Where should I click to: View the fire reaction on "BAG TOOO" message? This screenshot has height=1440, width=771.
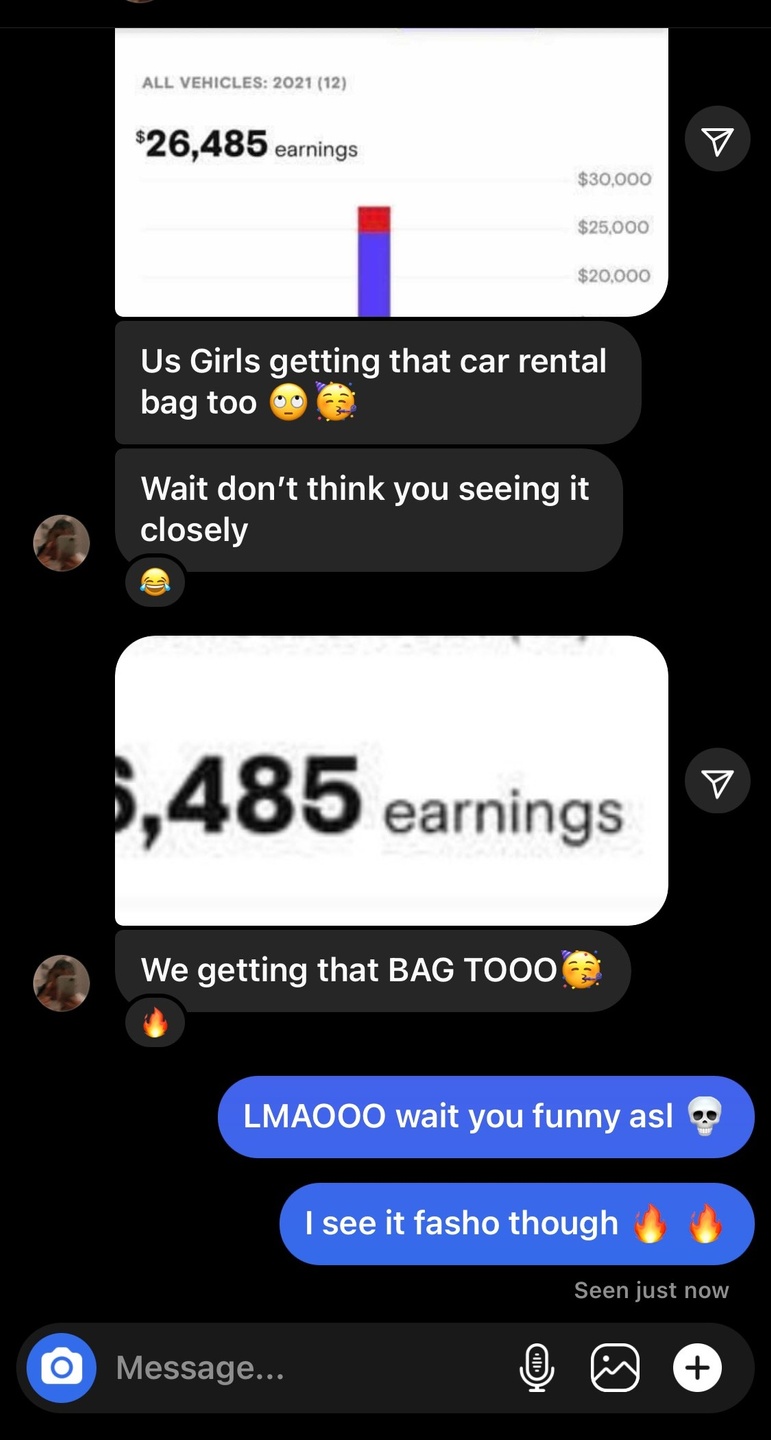[x=155, y=1022]
